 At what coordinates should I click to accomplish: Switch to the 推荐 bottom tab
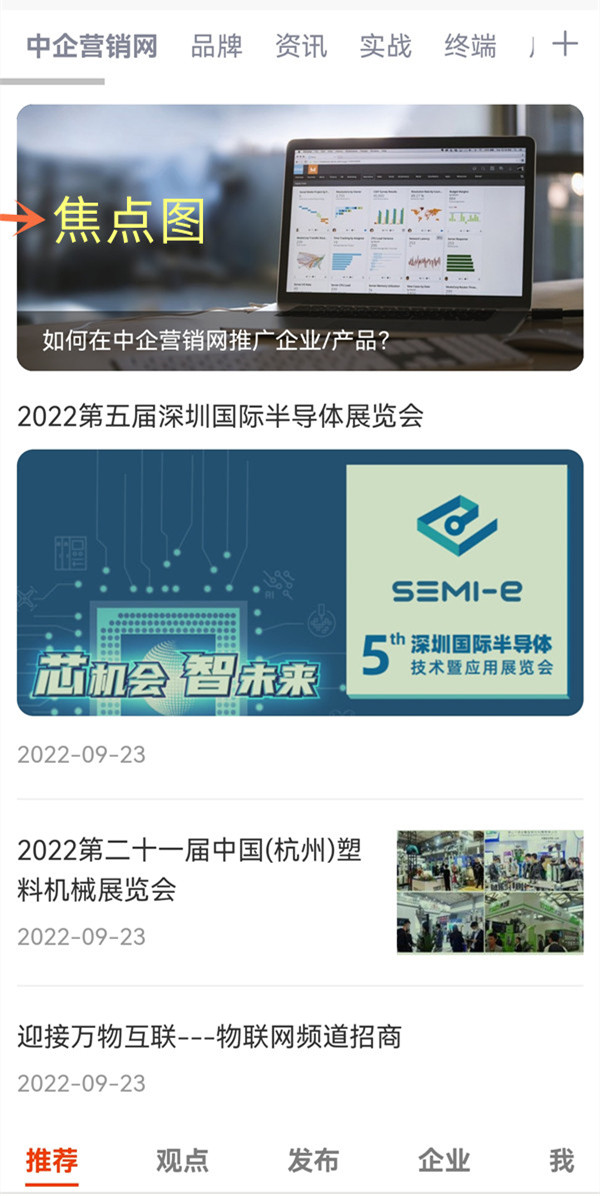pos(52,1161)
